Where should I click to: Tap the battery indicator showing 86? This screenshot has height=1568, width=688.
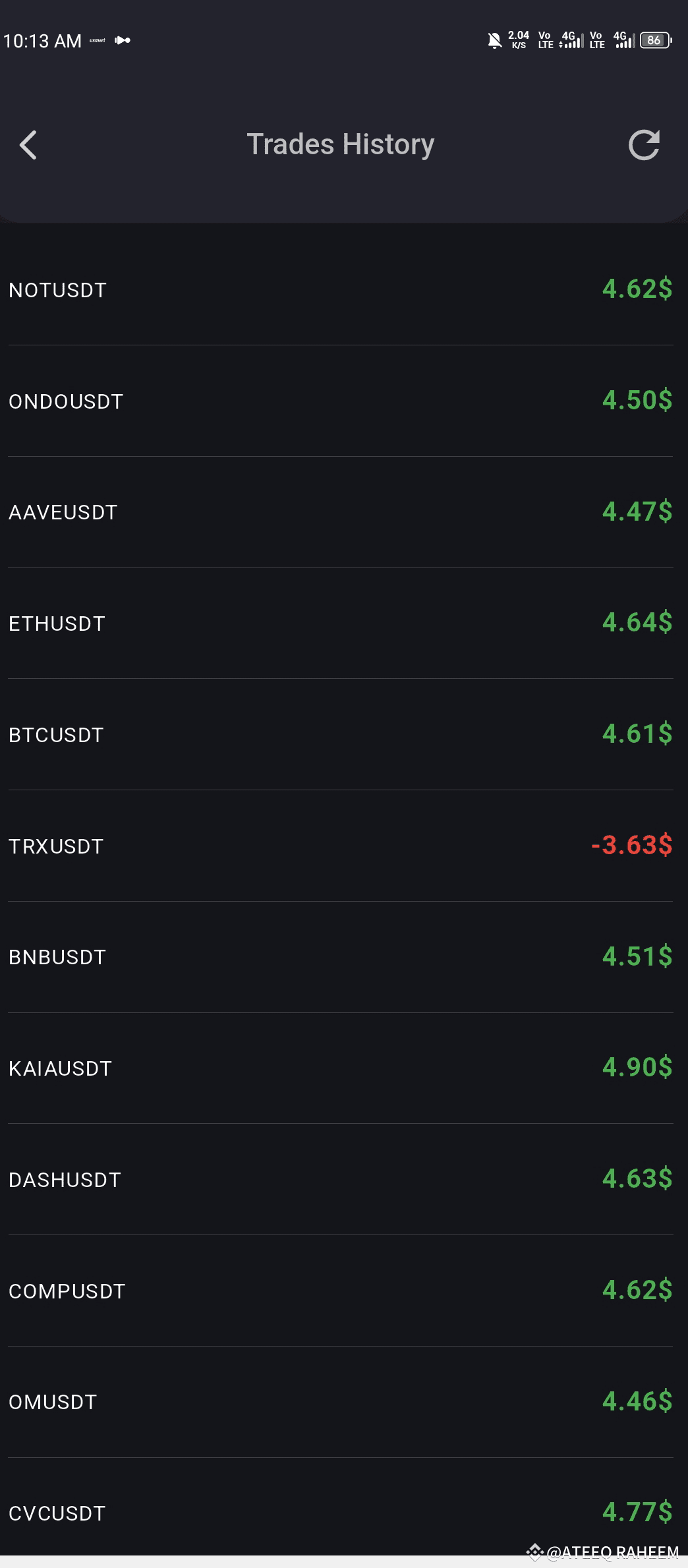[x=654, y=41]
